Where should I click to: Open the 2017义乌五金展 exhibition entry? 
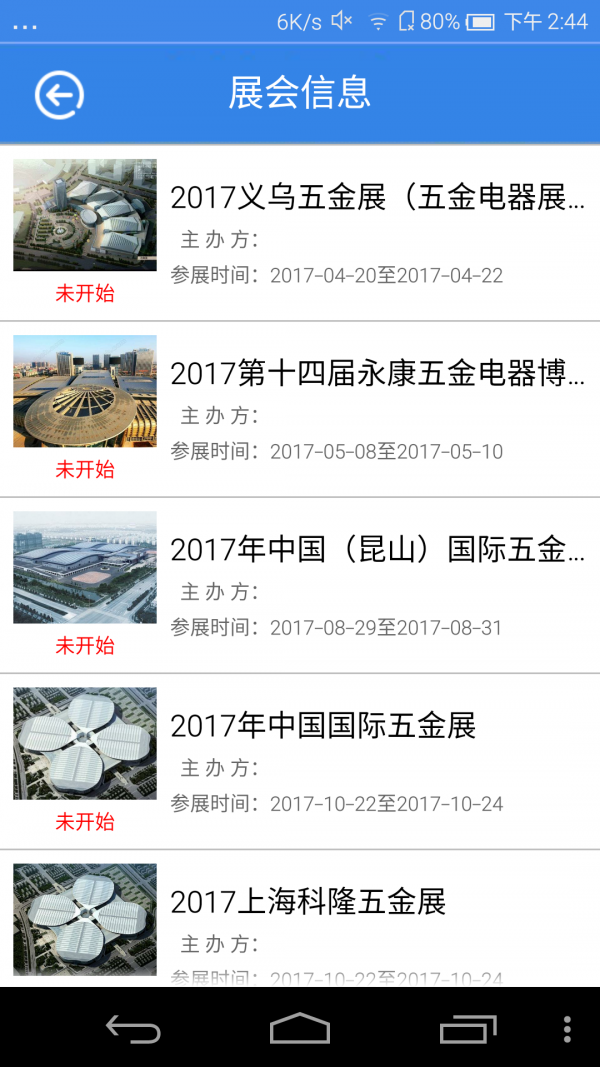(300, 233)
